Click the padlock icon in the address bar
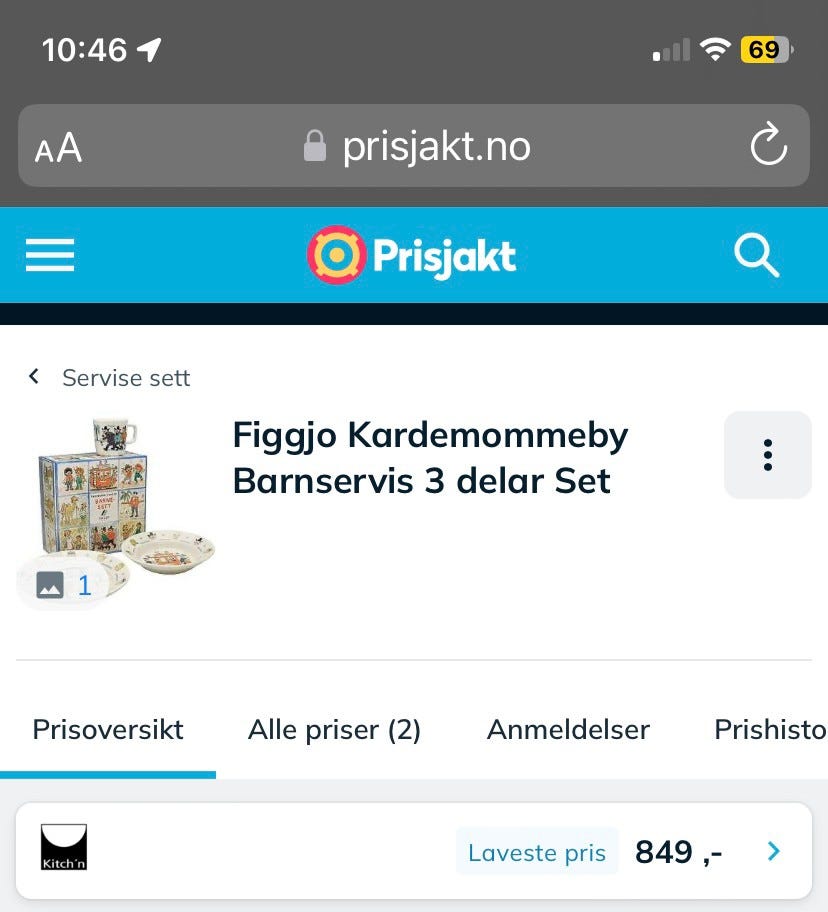Viewport: 828px width, 912px height. click(x=313, y=145)
